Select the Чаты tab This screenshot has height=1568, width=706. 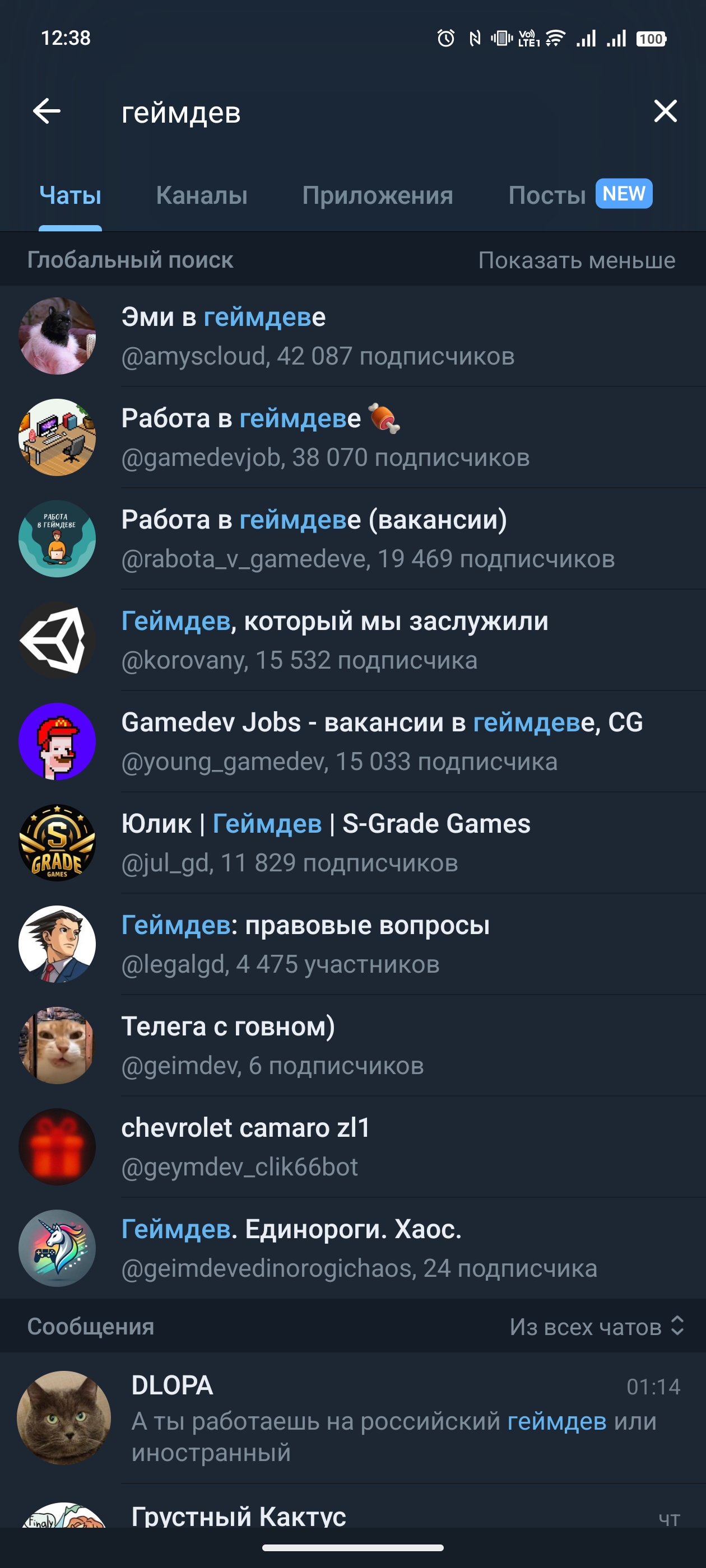[70, 195]
